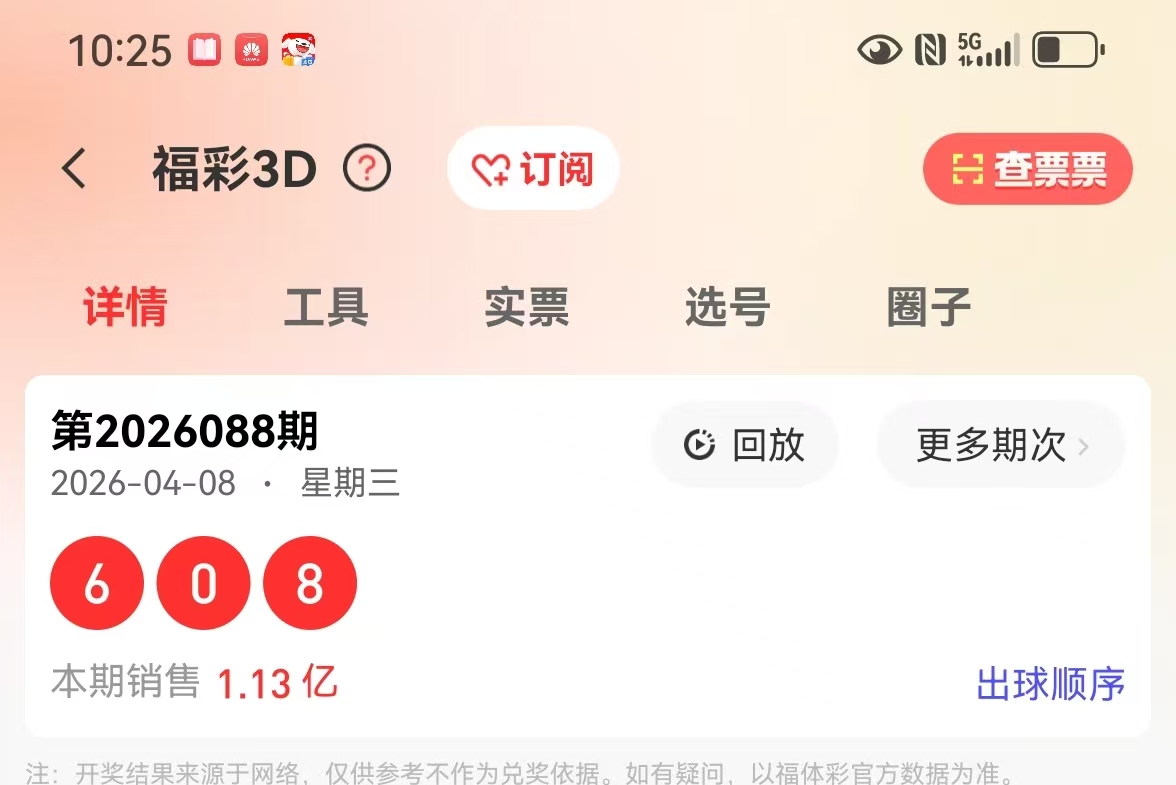This screenshot has width=1176, height=785.
Task: Tap the 查票票 ticket check button
Action: click(1027, 170)
